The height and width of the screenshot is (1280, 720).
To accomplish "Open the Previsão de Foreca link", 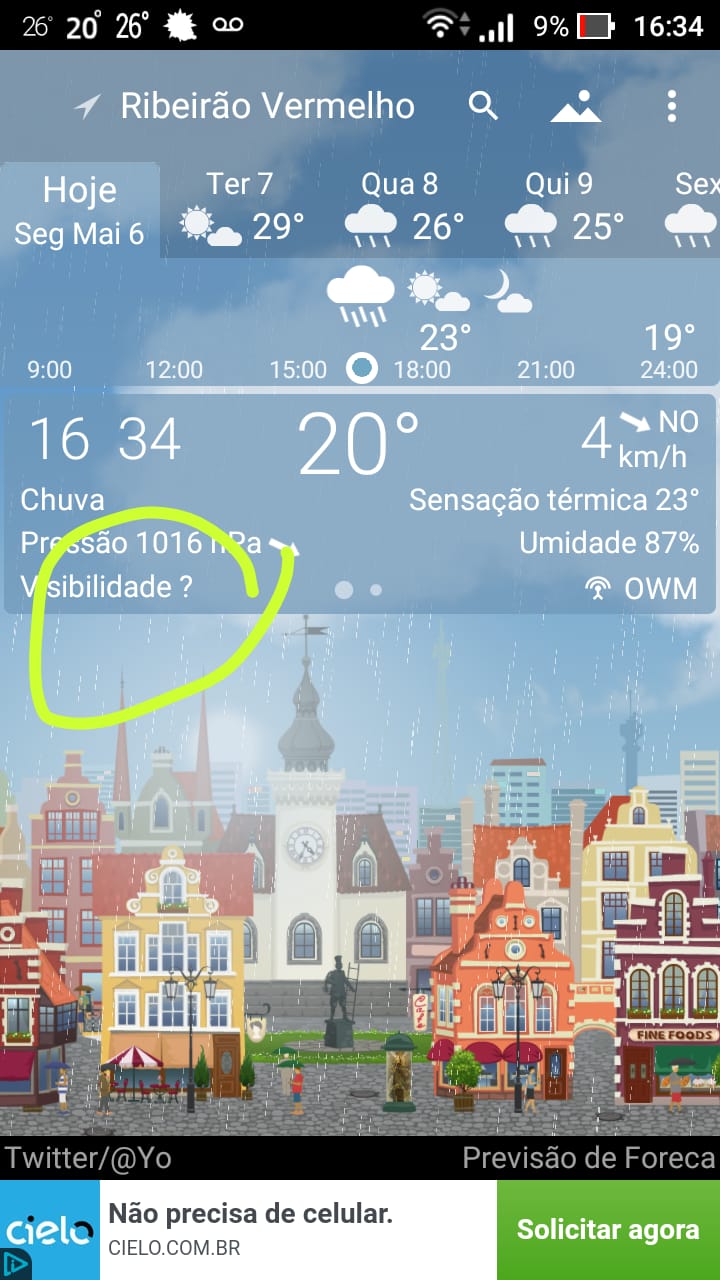I will pyautogui.click(x=588, y=1158).
